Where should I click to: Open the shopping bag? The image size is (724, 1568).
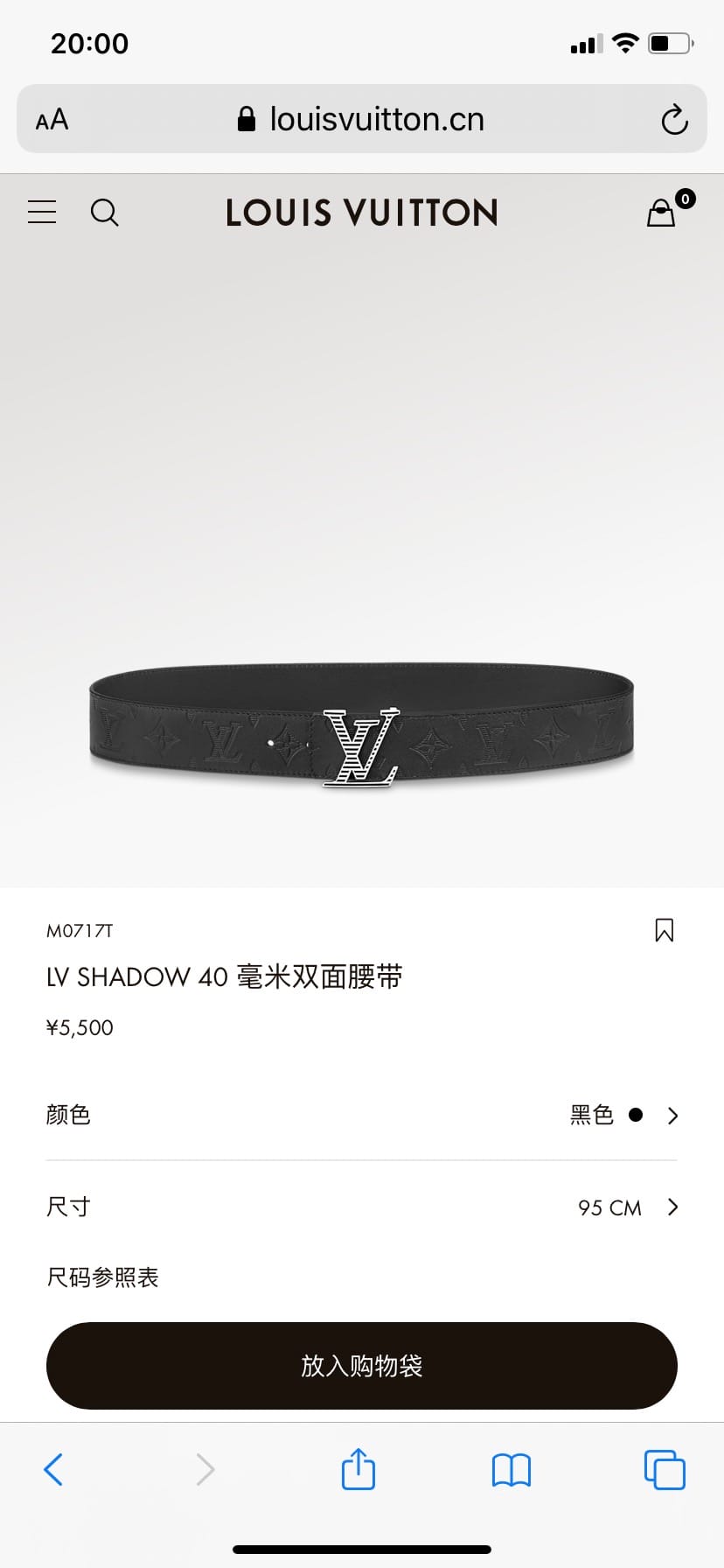[663, 212]
